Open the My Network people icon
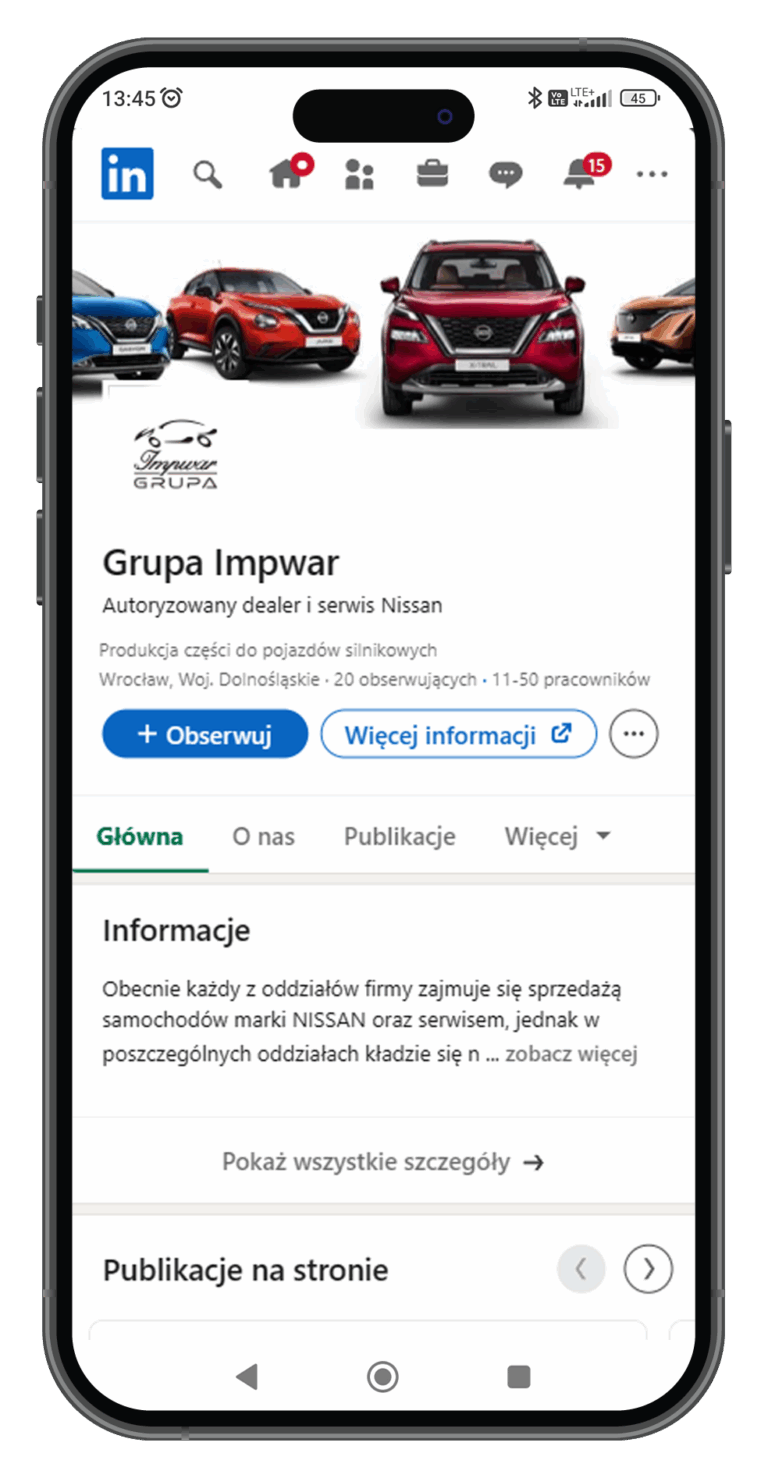This screenshot has height=1478, width=768. coord(358,175)
